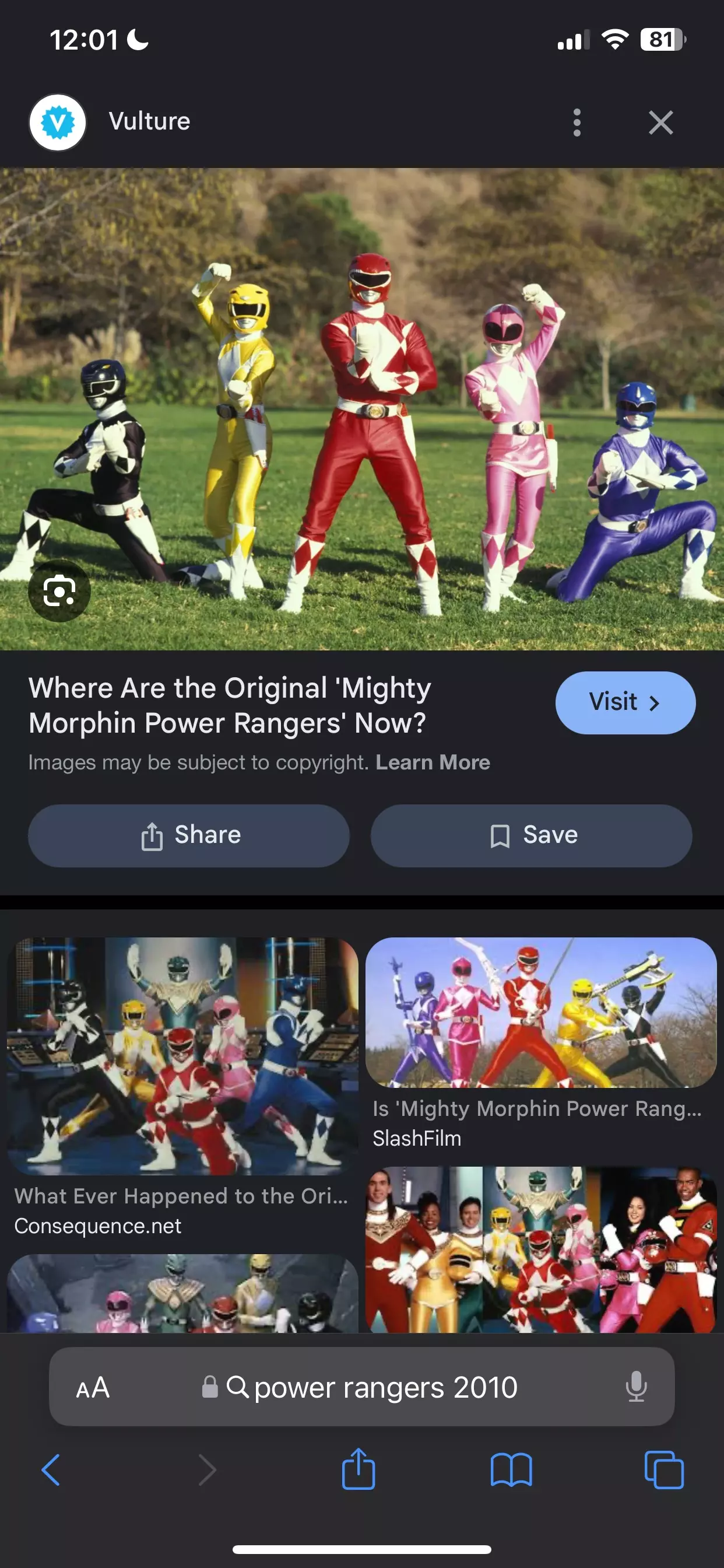This screenshot has height=1568, width=724.
Task: Open the three-dot overflow menu
Action: [x=577, y=123]
